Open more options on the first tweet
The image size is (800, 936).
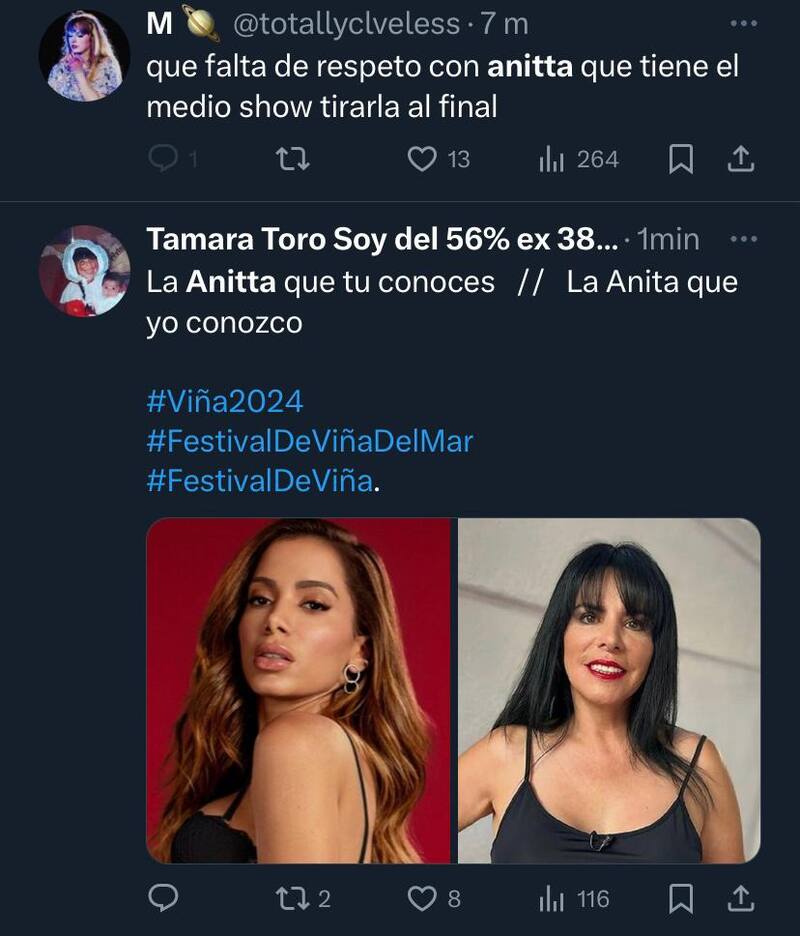click(742, 25)
